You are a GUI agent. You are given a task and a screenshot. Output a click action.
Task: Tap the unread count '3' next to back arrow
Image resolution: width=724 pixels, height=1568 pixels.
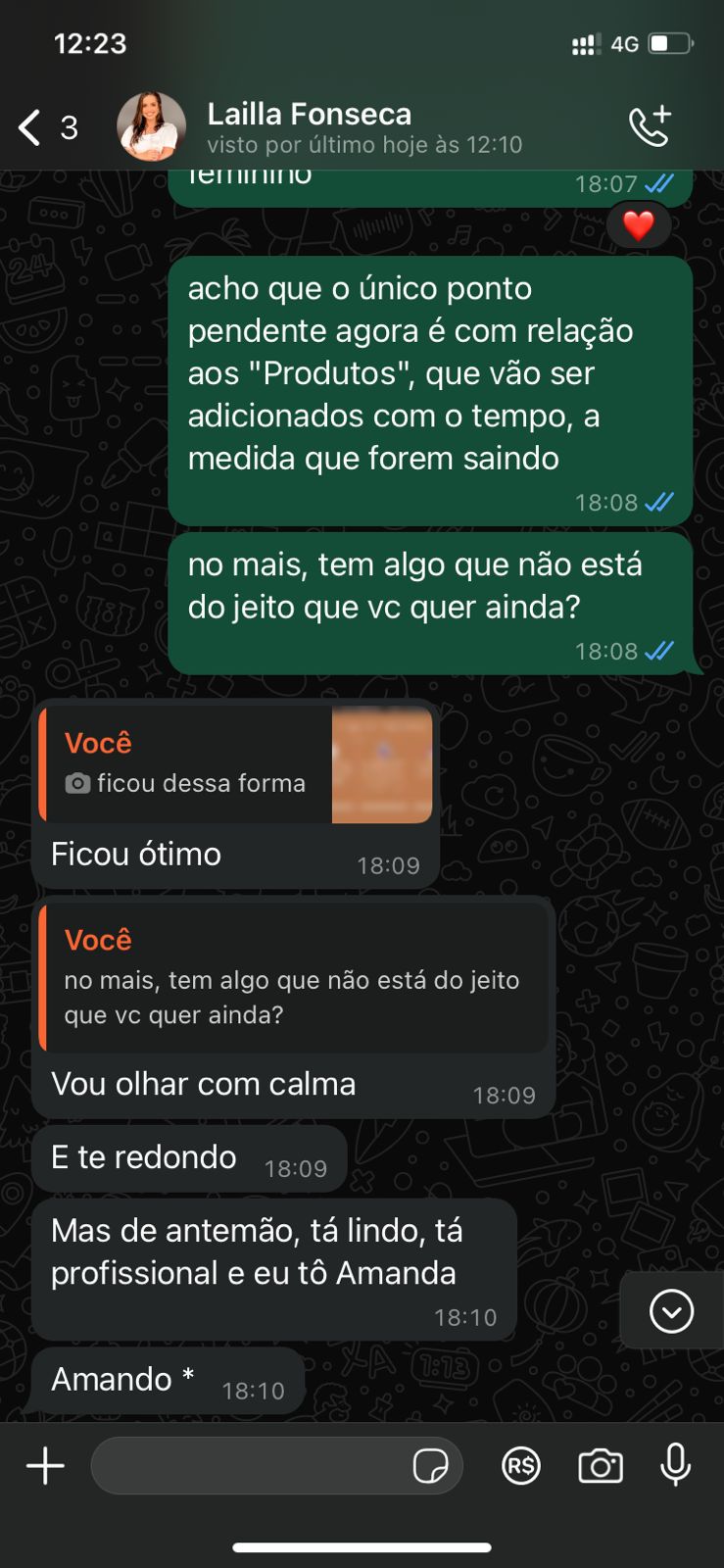point(67,126)
